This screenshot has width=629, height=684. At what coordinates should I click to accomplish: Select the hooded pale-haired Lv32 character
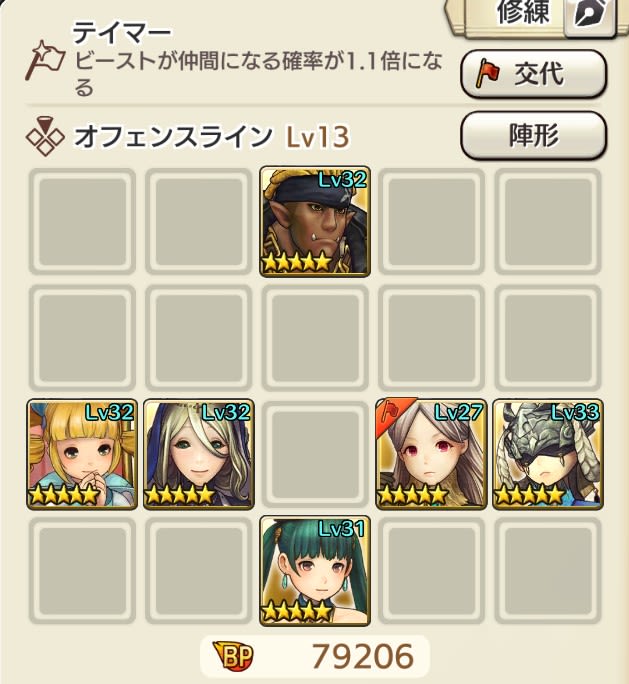(198, 454)
